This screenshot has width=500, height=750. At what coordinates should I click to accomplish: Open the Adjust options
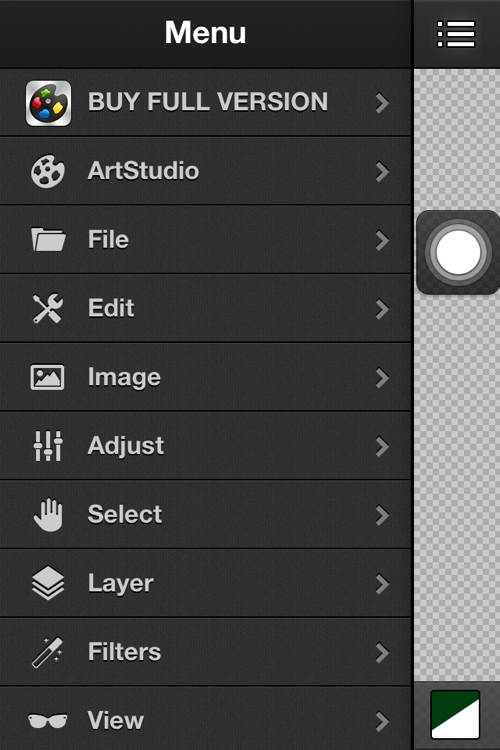click(206, 446)
